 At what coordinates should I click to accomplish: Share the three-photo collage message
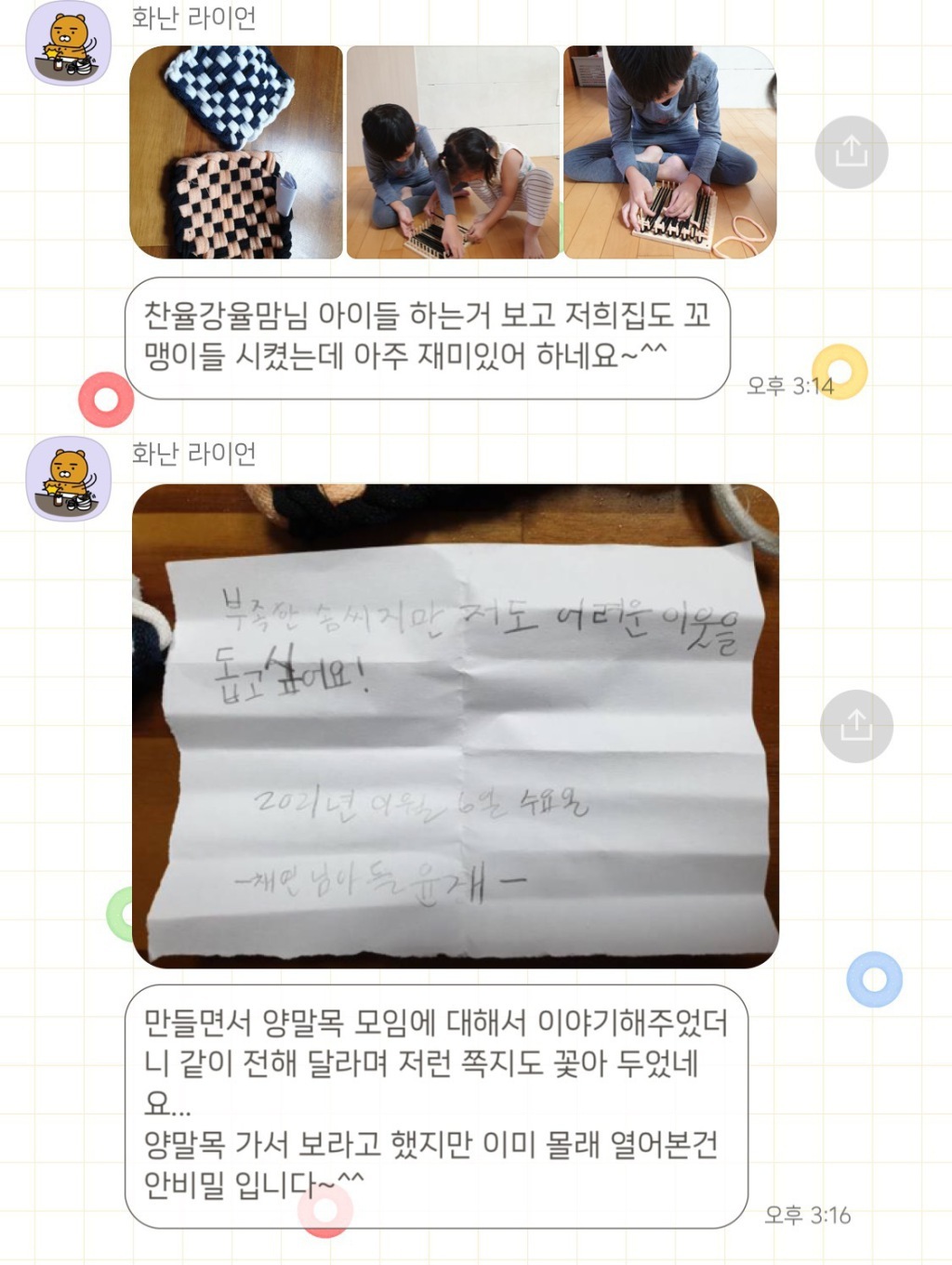click(x=851, y=152)
